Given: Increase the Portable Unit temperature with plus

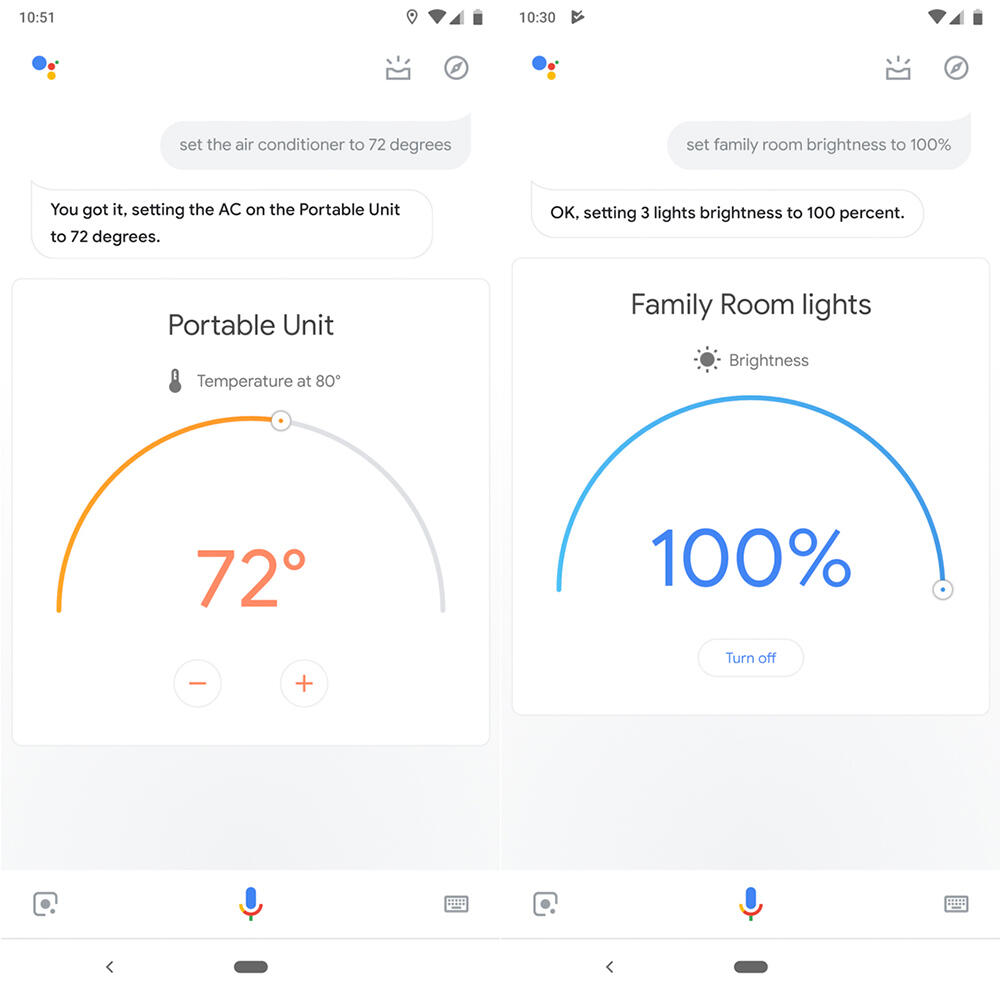Looking at the screenshot, I should [x=304, y=684].
